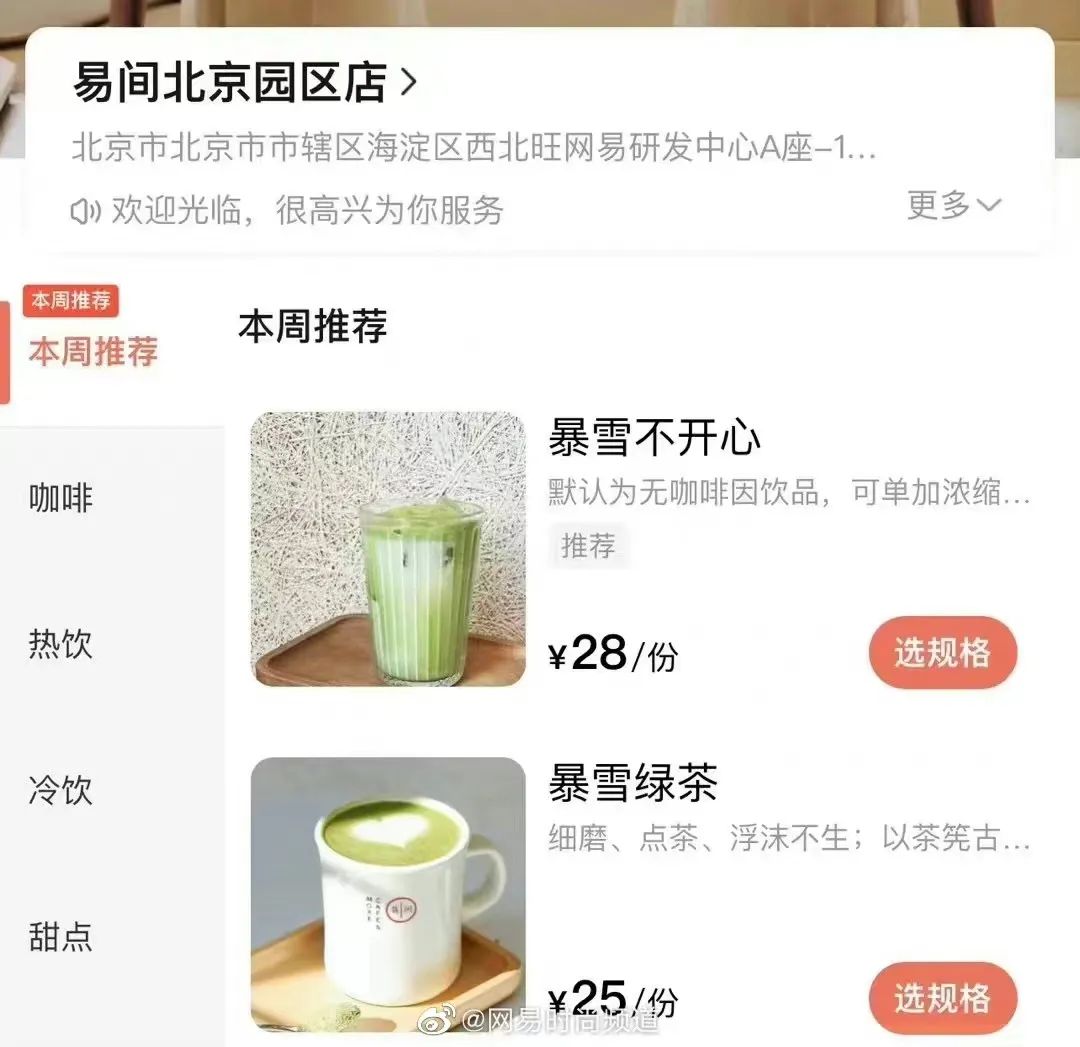
Task: Open the 冷饮 category
Action: [60, 790]
